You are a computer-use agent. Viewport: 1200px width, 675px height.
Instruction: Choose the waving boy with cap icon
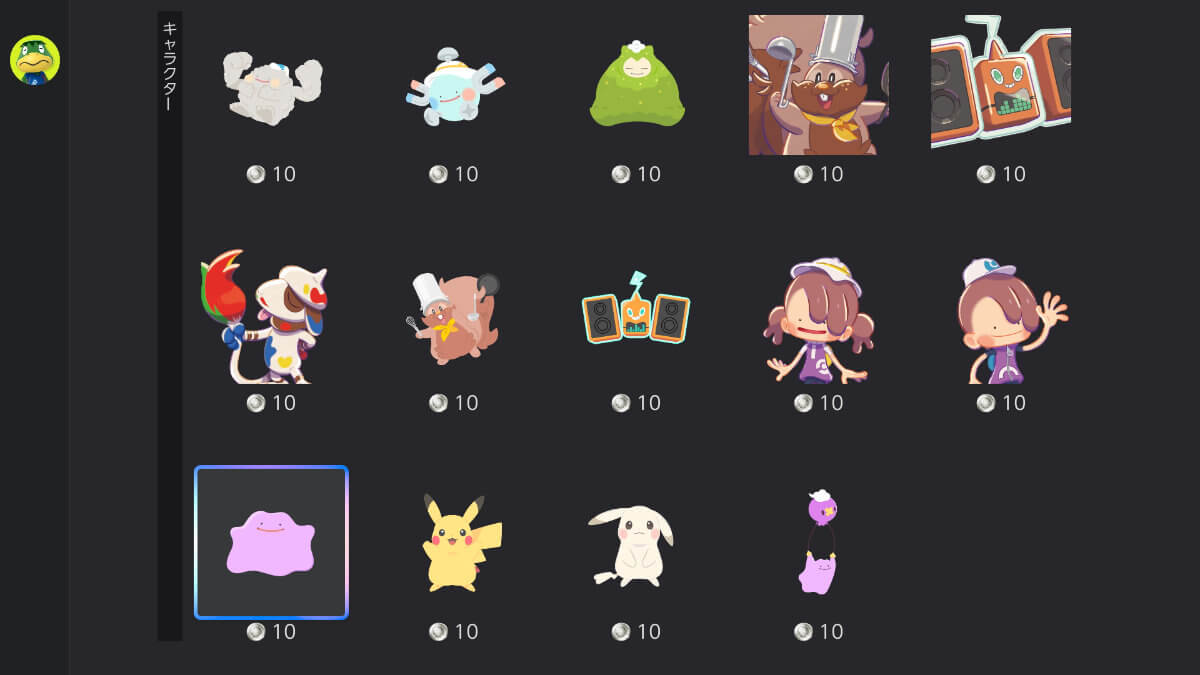tap(1003, 320)
